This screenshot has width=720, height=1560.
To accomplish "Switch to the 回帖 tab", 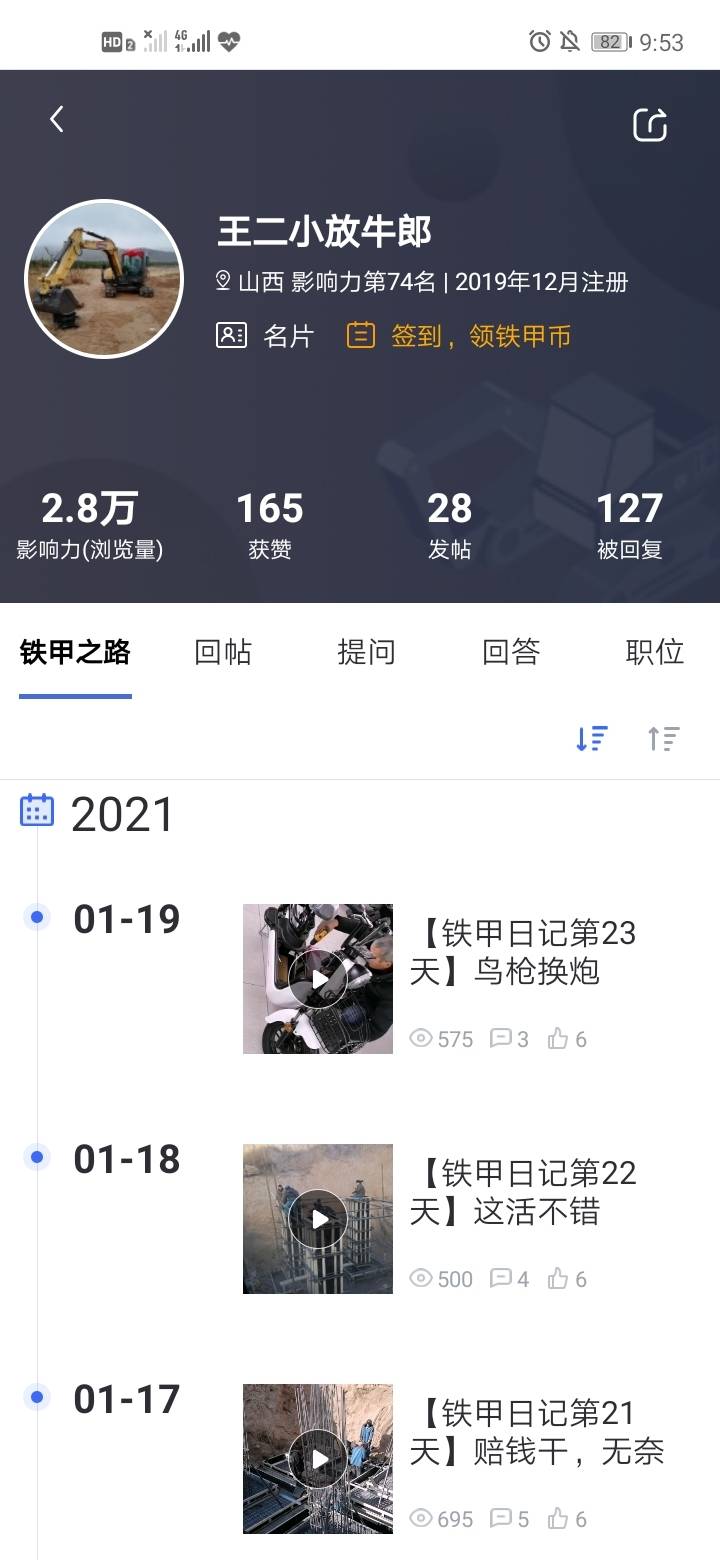I will coord(223,652).
